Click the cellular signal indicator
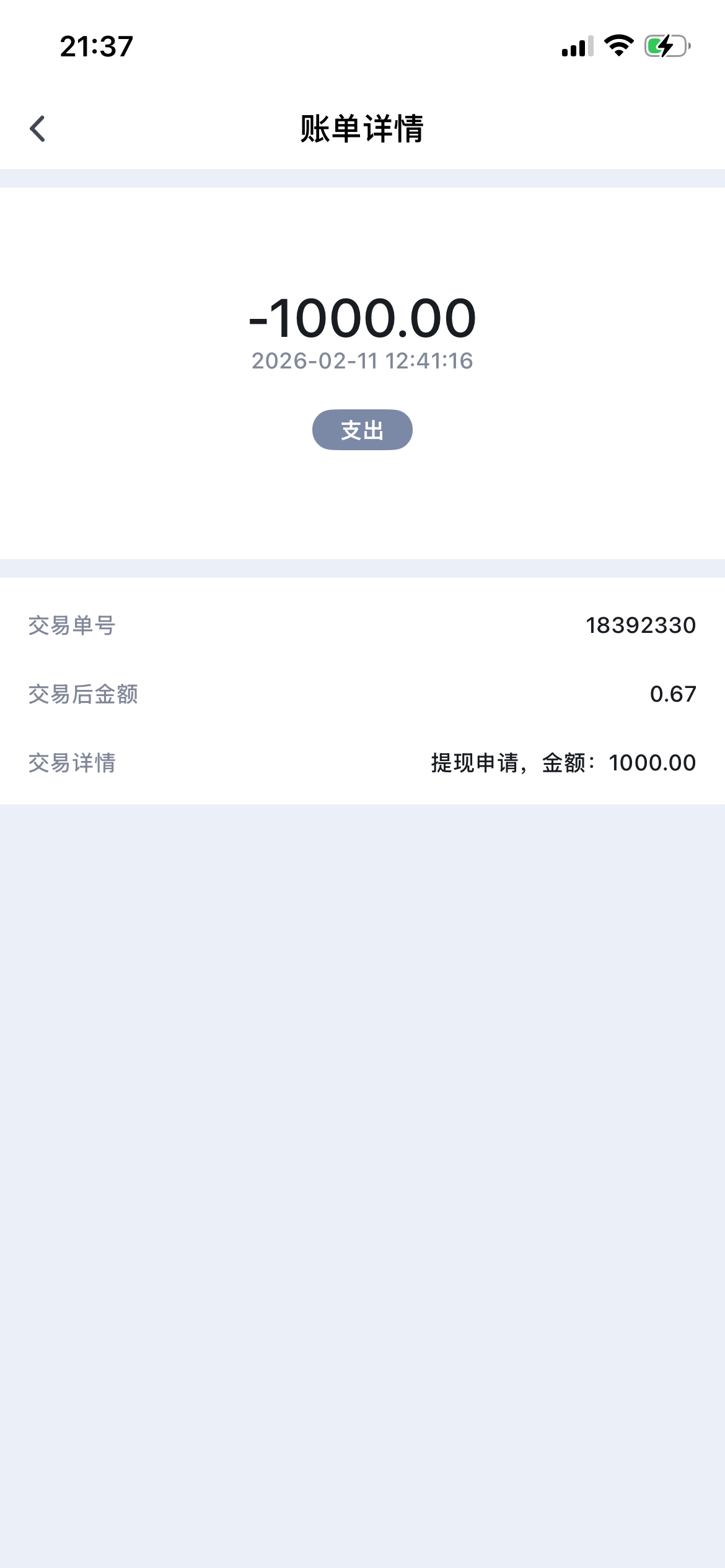Image resolution: width=725 pixels, height=1568 pixels. click(576, 45)
